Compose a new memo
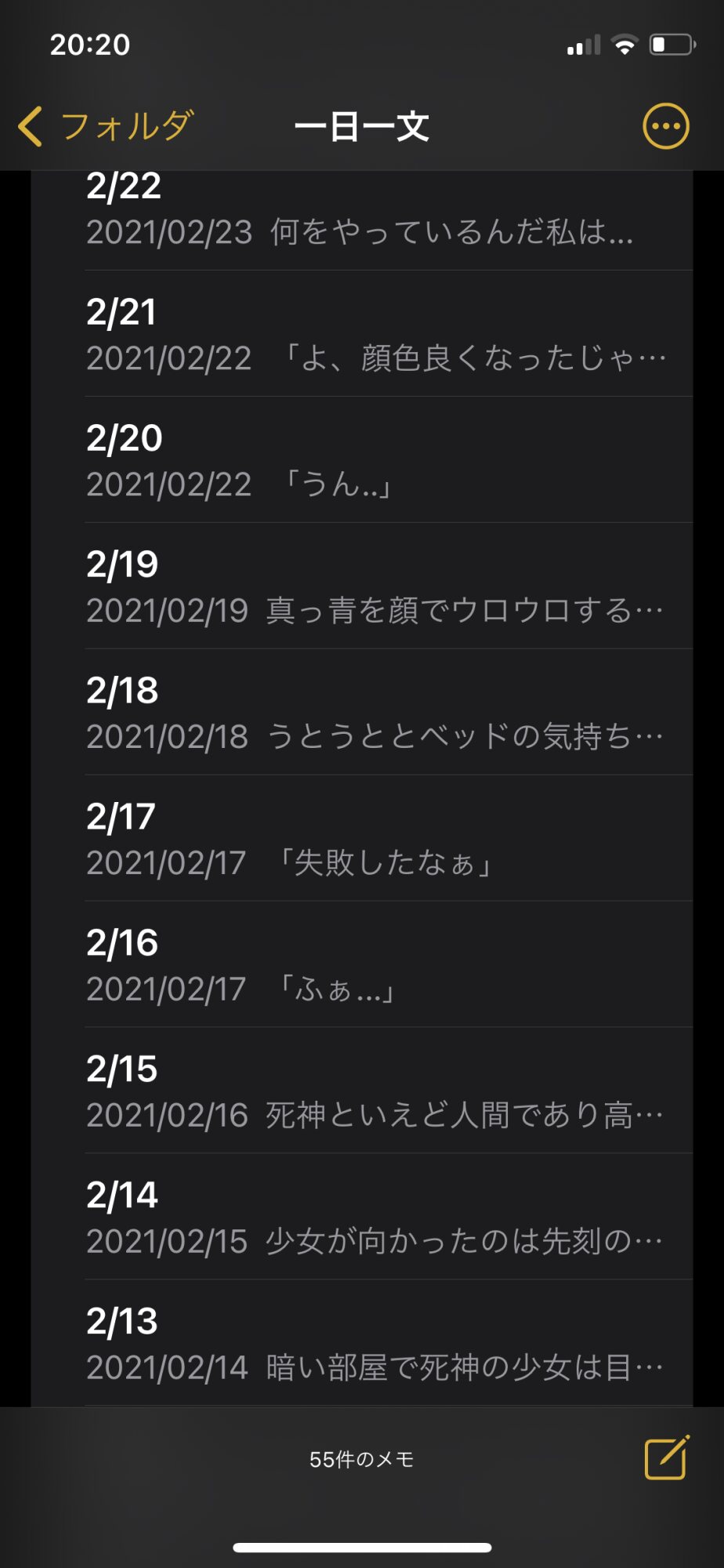 667,1457
